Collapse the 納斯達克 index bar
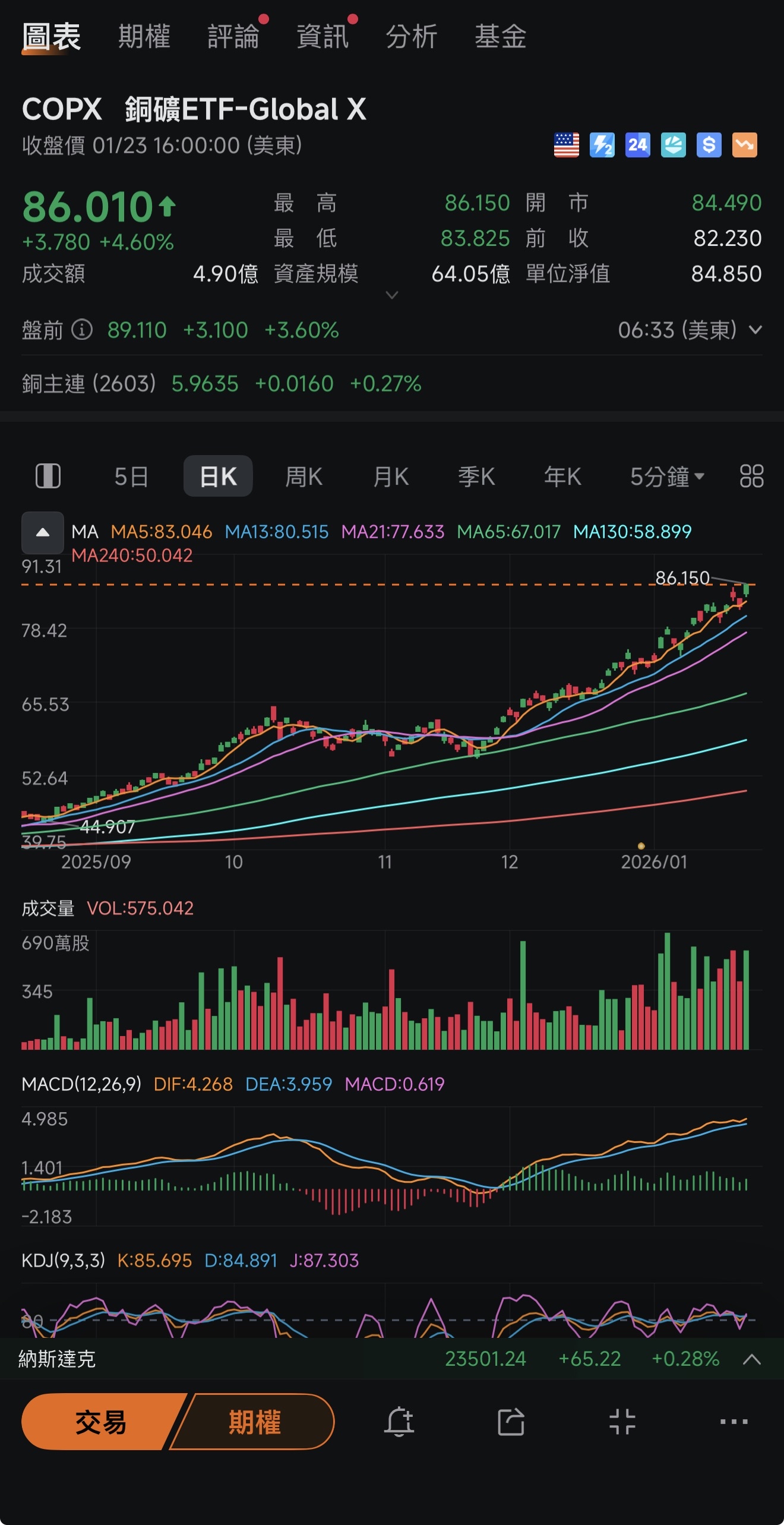784x1525 pixels. (x=753, y=1359)
